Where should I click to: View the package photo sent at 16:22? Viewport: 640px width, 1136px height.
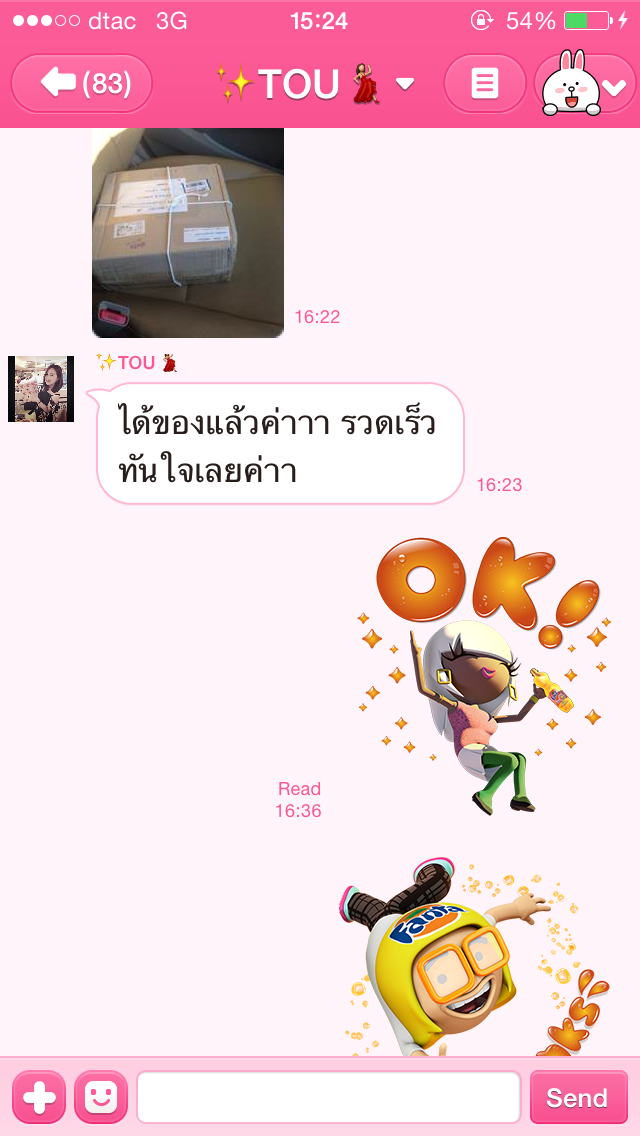[188, 232]
